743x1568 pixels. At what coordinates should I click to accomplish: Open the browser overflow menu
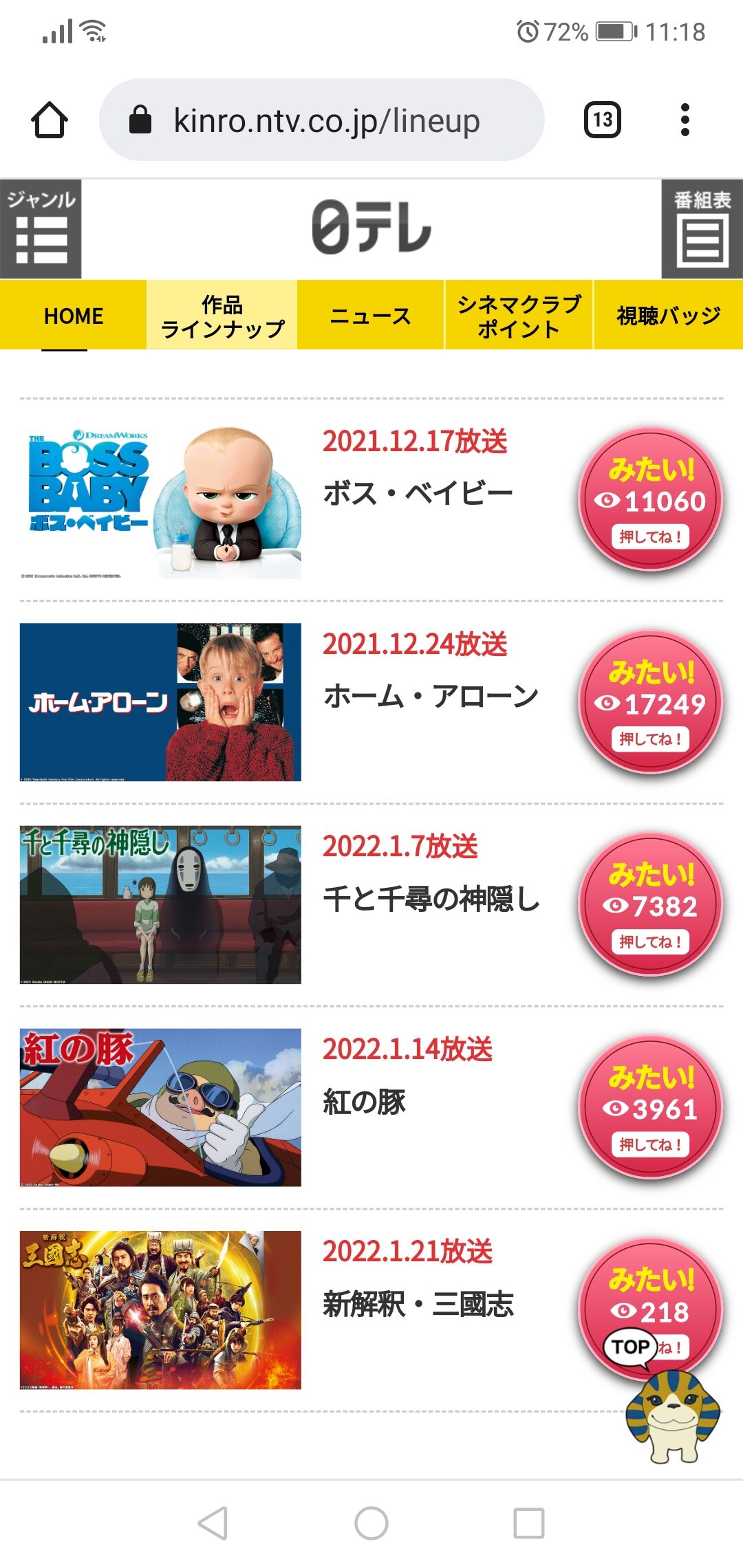click(x=685, y=120)
